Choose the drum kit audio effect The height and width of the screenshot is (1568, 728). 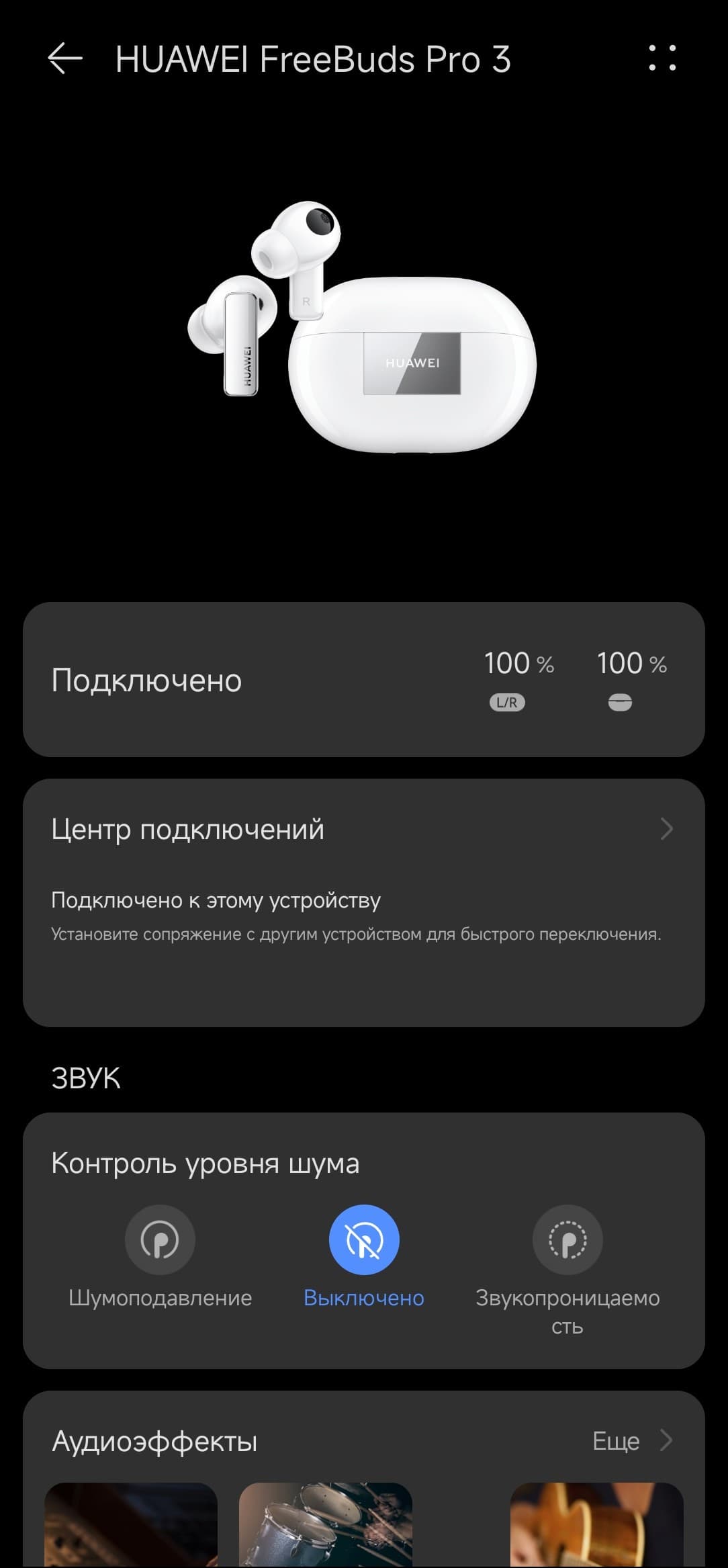point(326,1524)
